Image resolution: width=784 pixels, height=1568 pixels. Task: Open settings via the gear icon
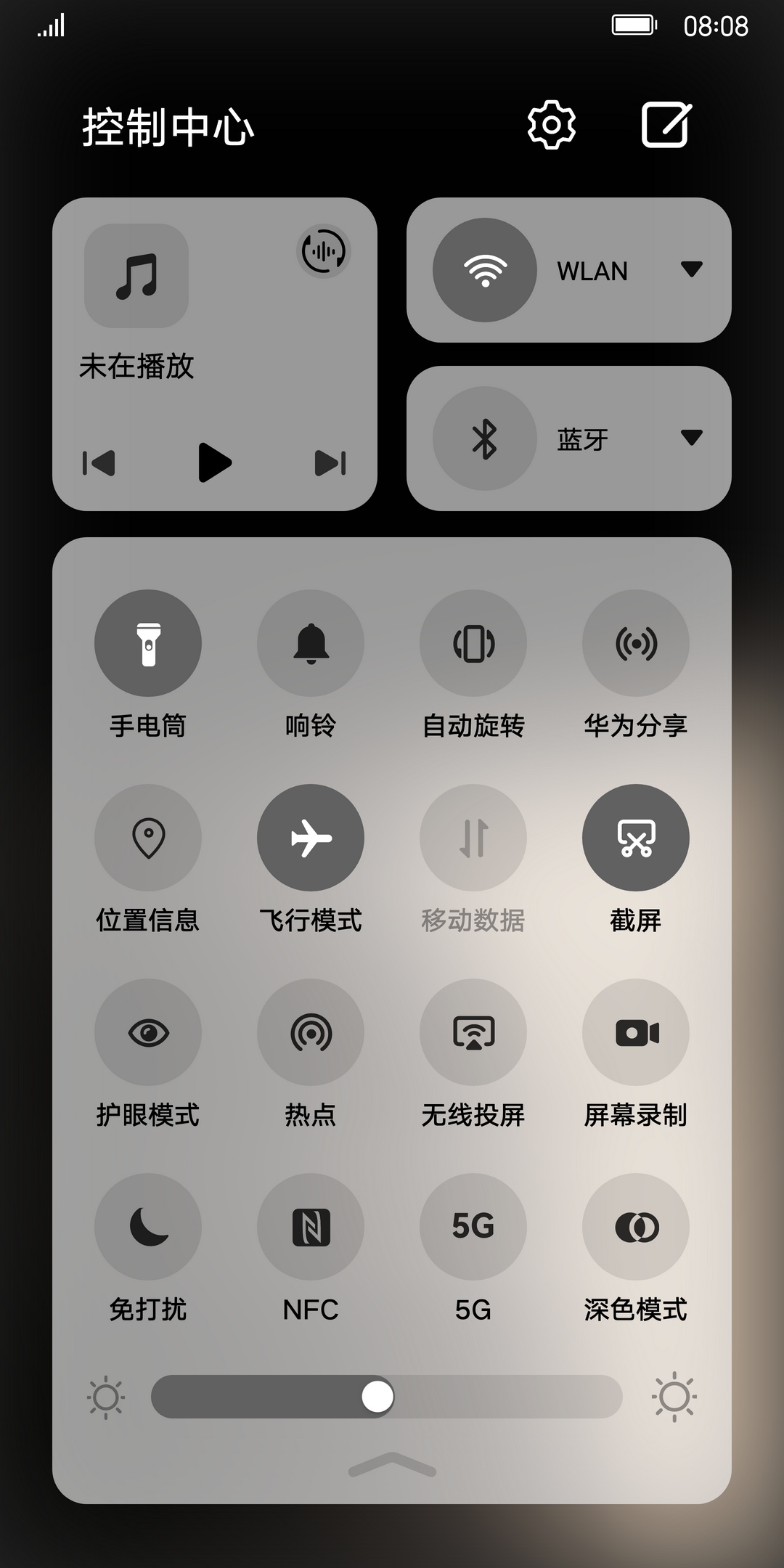pos(552,125)
